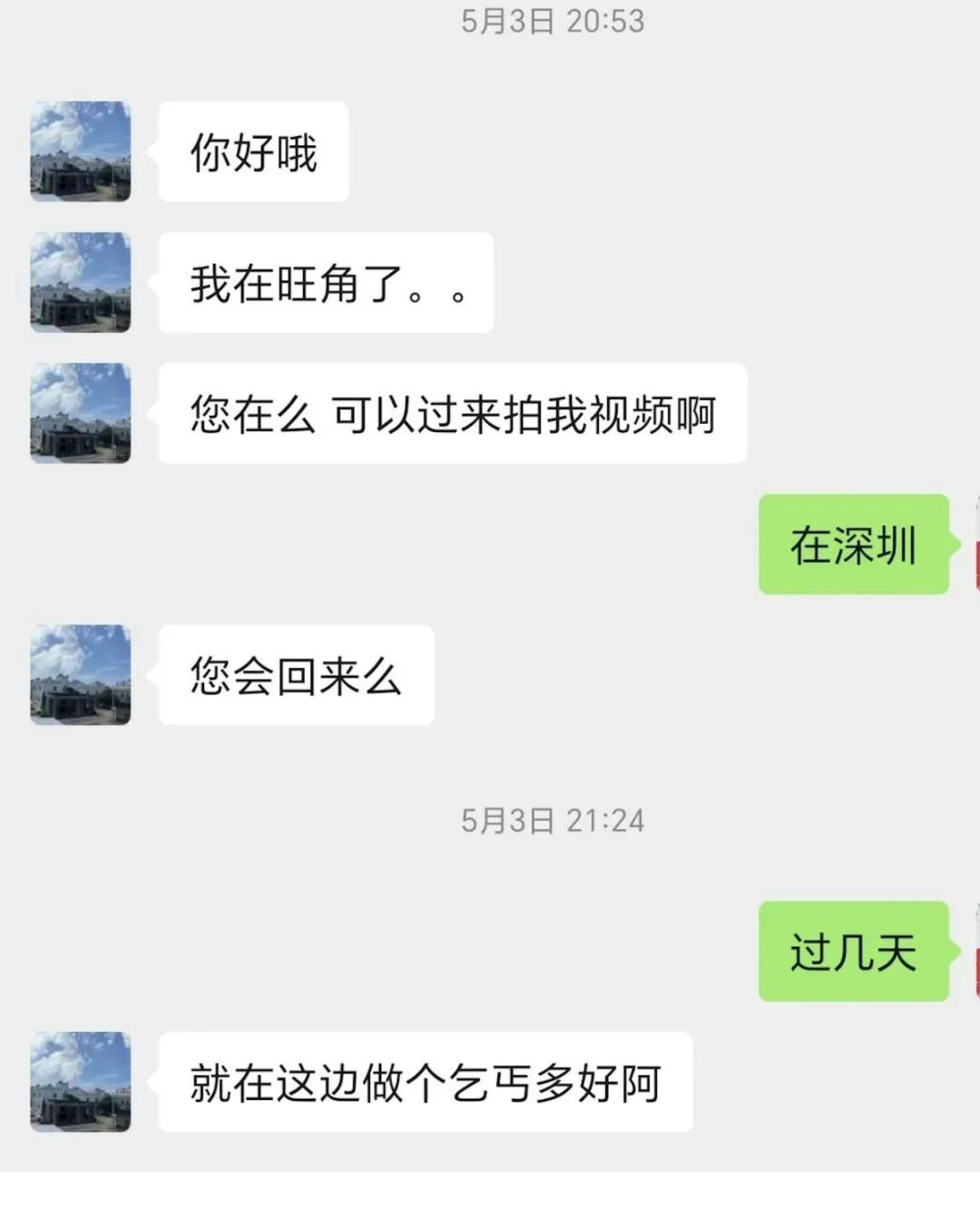
Task: Tap the sky-and-clouds profile picture thumbnail
Action: [x=81, y=152]
